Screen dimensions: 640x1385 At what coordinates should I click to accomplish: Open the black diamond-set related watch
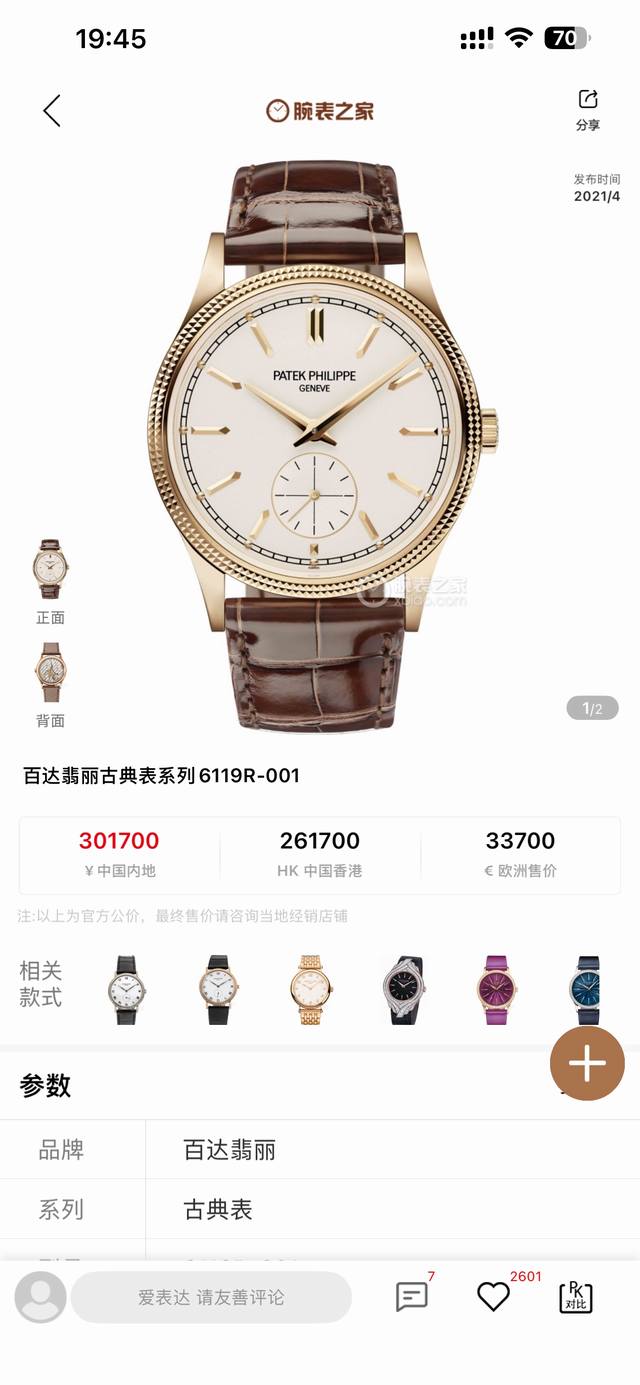(x=403, y=990)
